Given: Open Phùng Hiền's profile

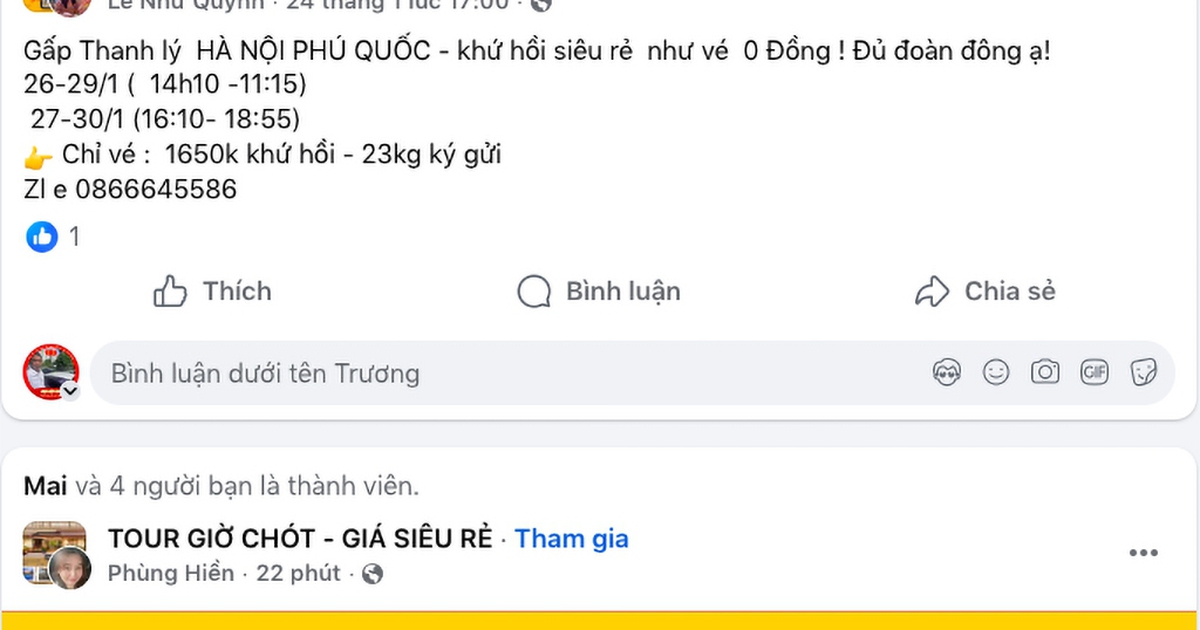Looking at the screenshot, I should [170, 574].
